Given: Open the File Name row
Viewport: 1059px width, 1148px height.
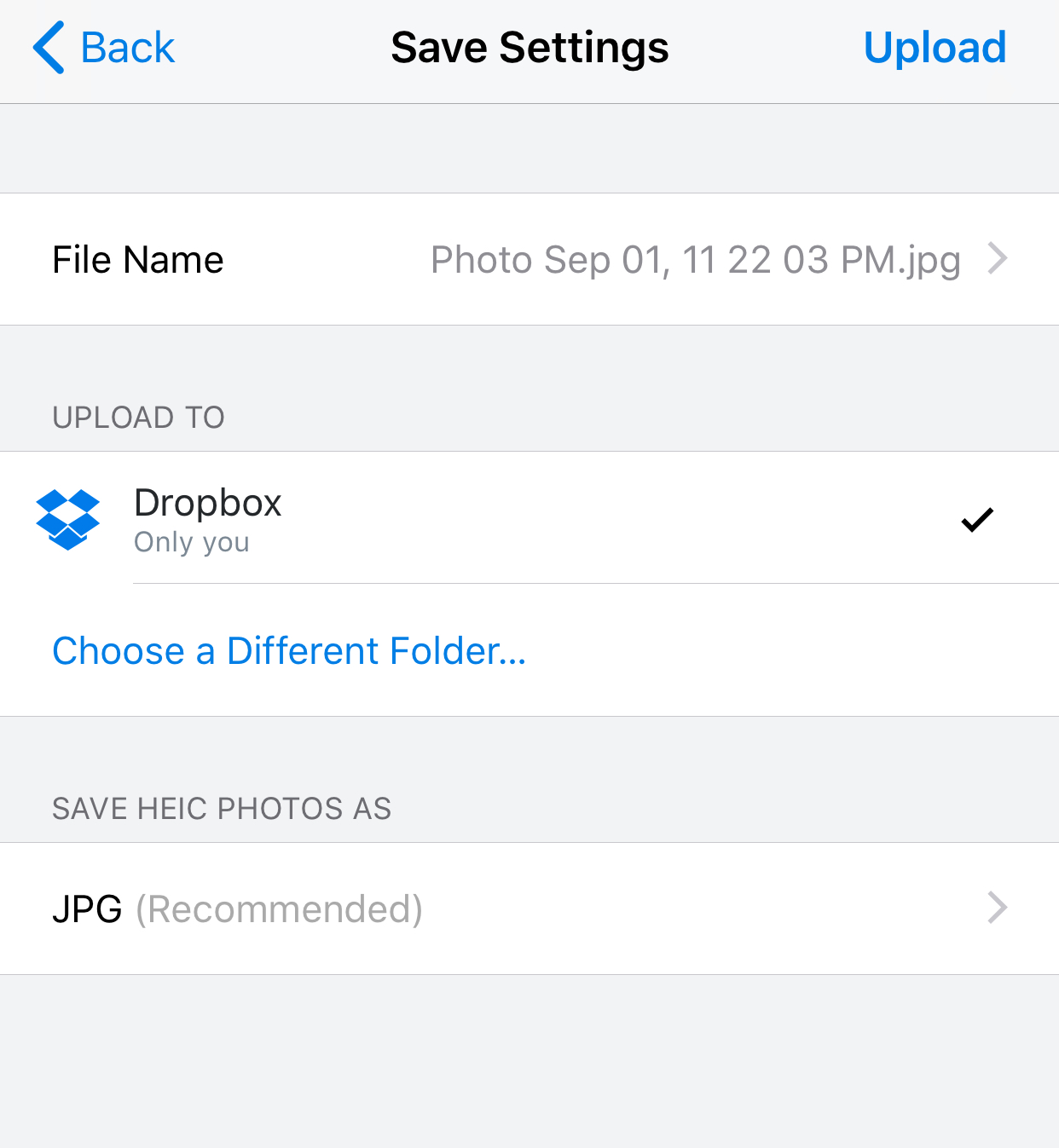Looking at the screenshot, I should (x=529, y=259).
